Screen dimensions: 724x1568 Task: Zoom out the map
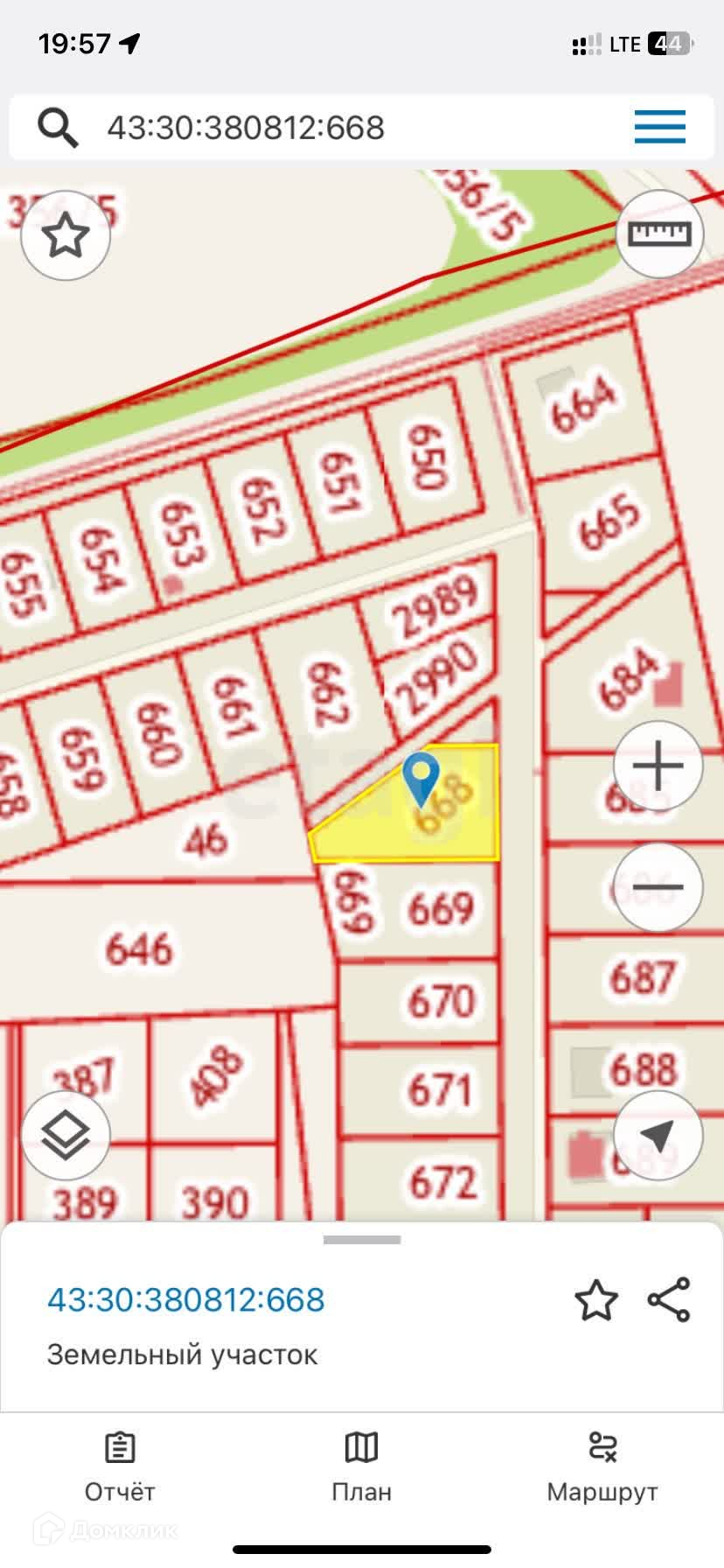tap(658, 887)
